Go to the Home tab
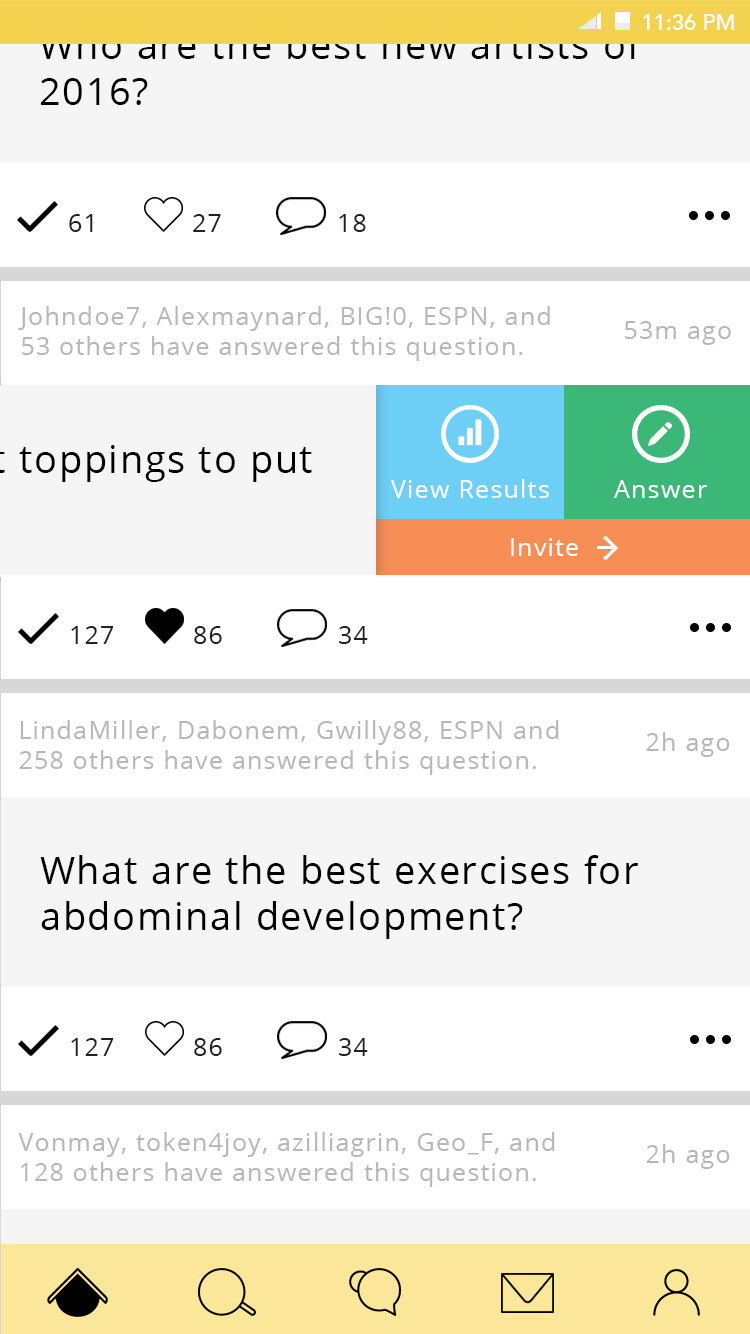This screenshot has width=750, height=1334. coord(78,1292)
